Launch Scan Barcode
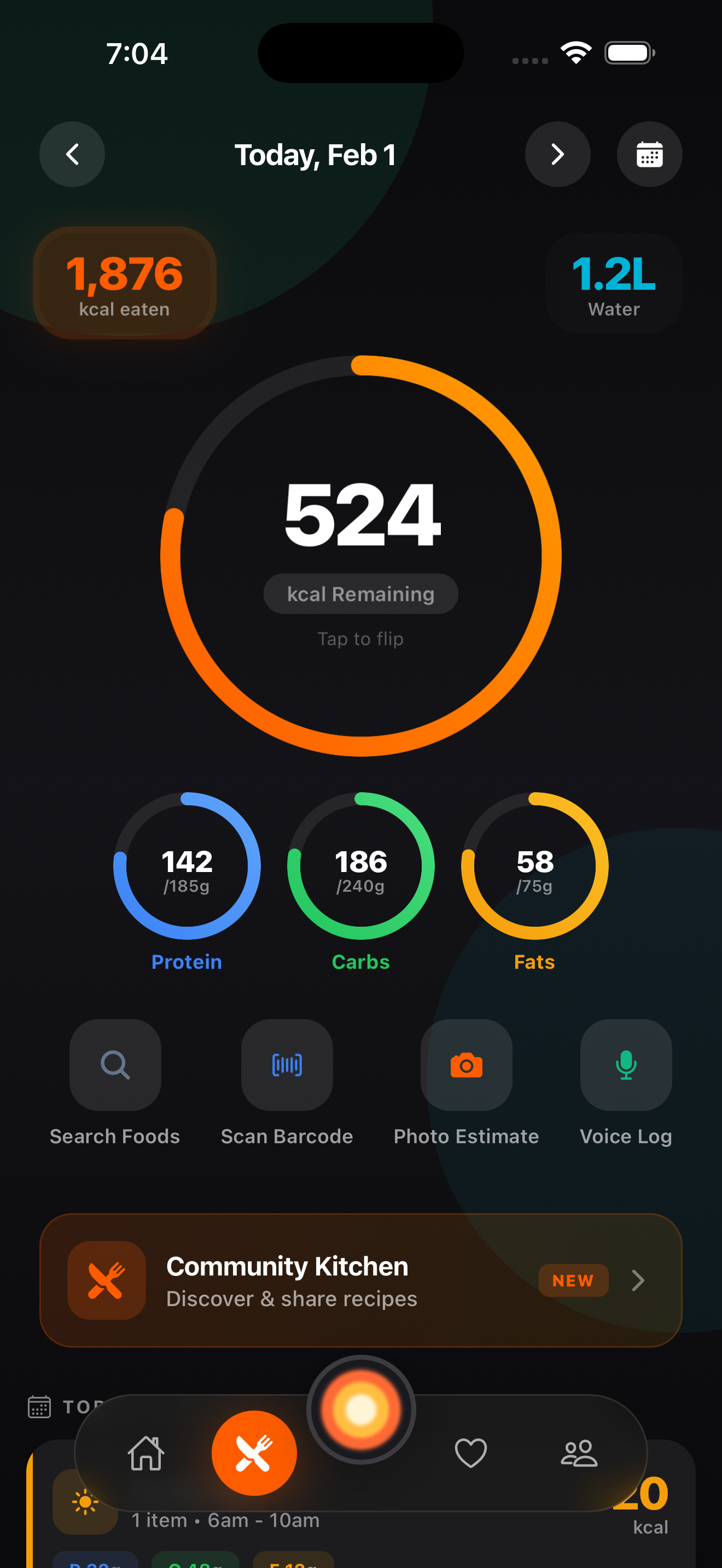The height and width of the screenshot is (1568, 722). click(287, 1065)
